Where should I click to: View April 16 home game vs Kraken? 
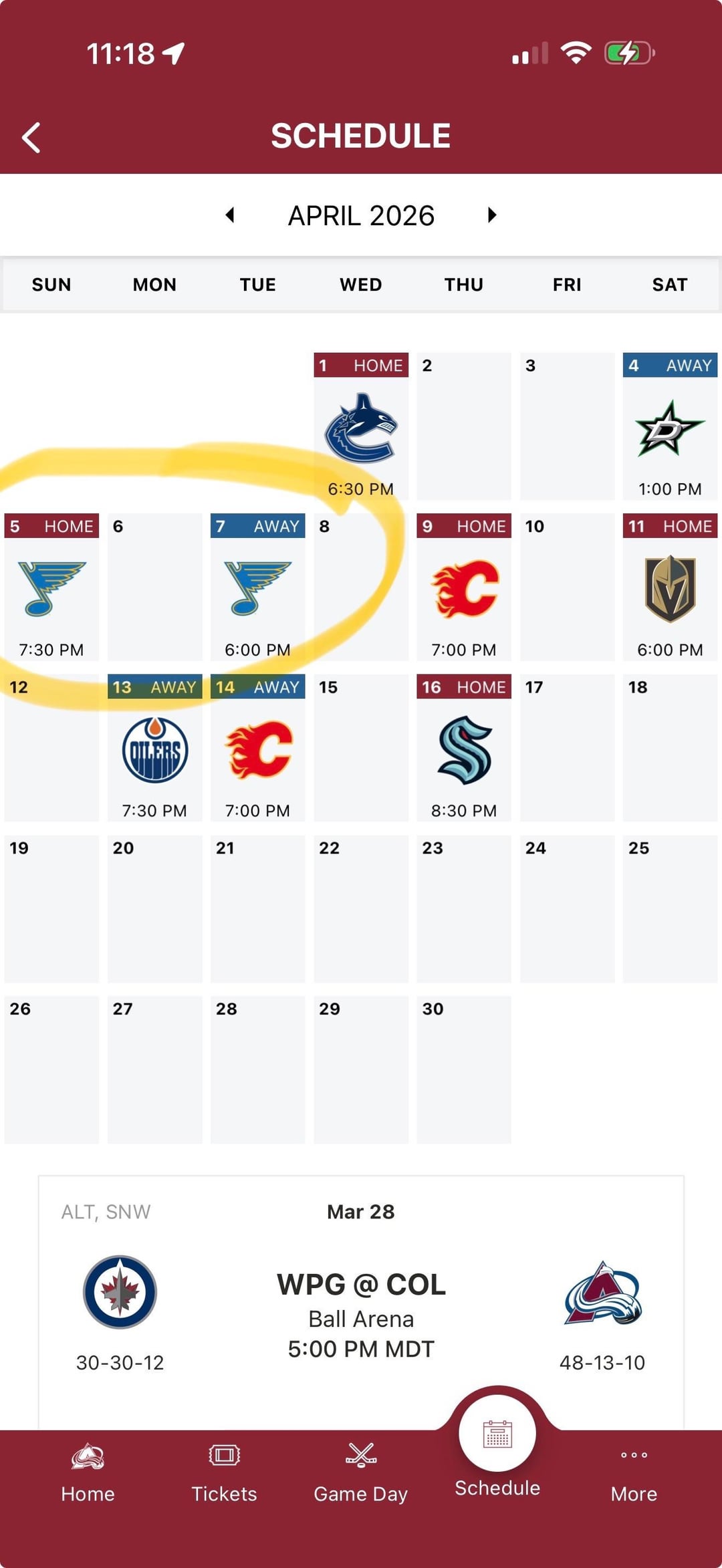click(x=464, y=749)
